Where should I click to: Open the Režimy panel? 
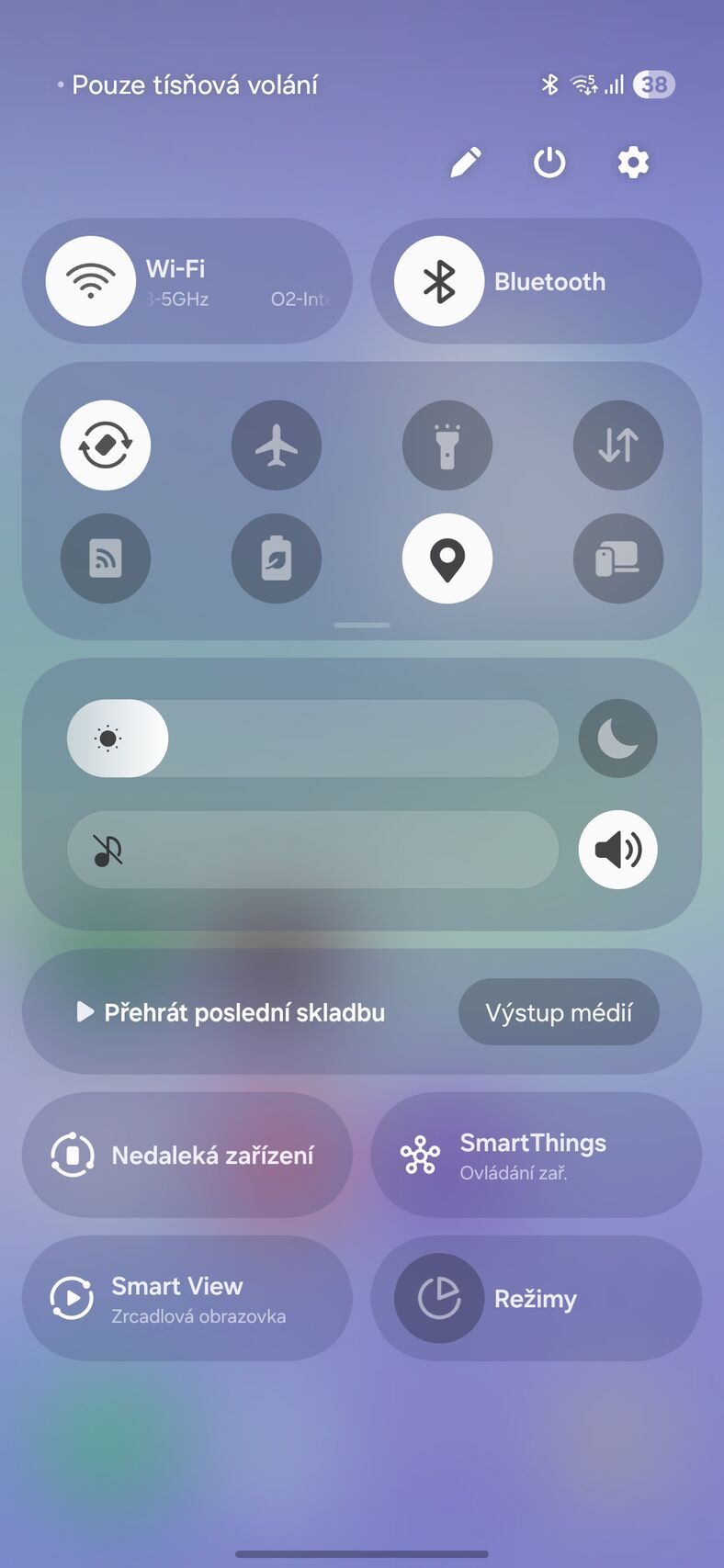[x=536, y=1298]
